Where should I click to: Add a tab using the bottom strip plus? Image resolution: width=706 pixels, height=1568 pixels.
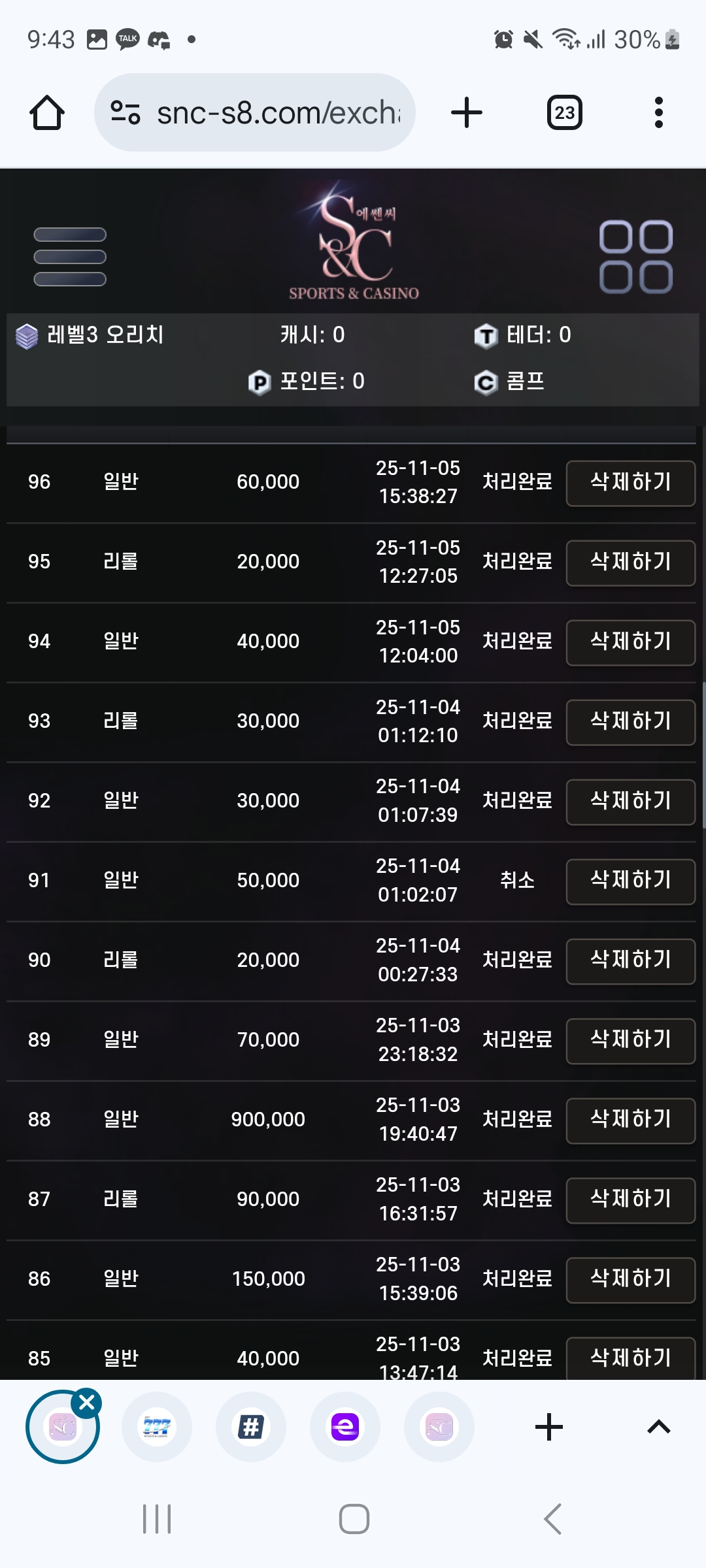coord(548,1427)
